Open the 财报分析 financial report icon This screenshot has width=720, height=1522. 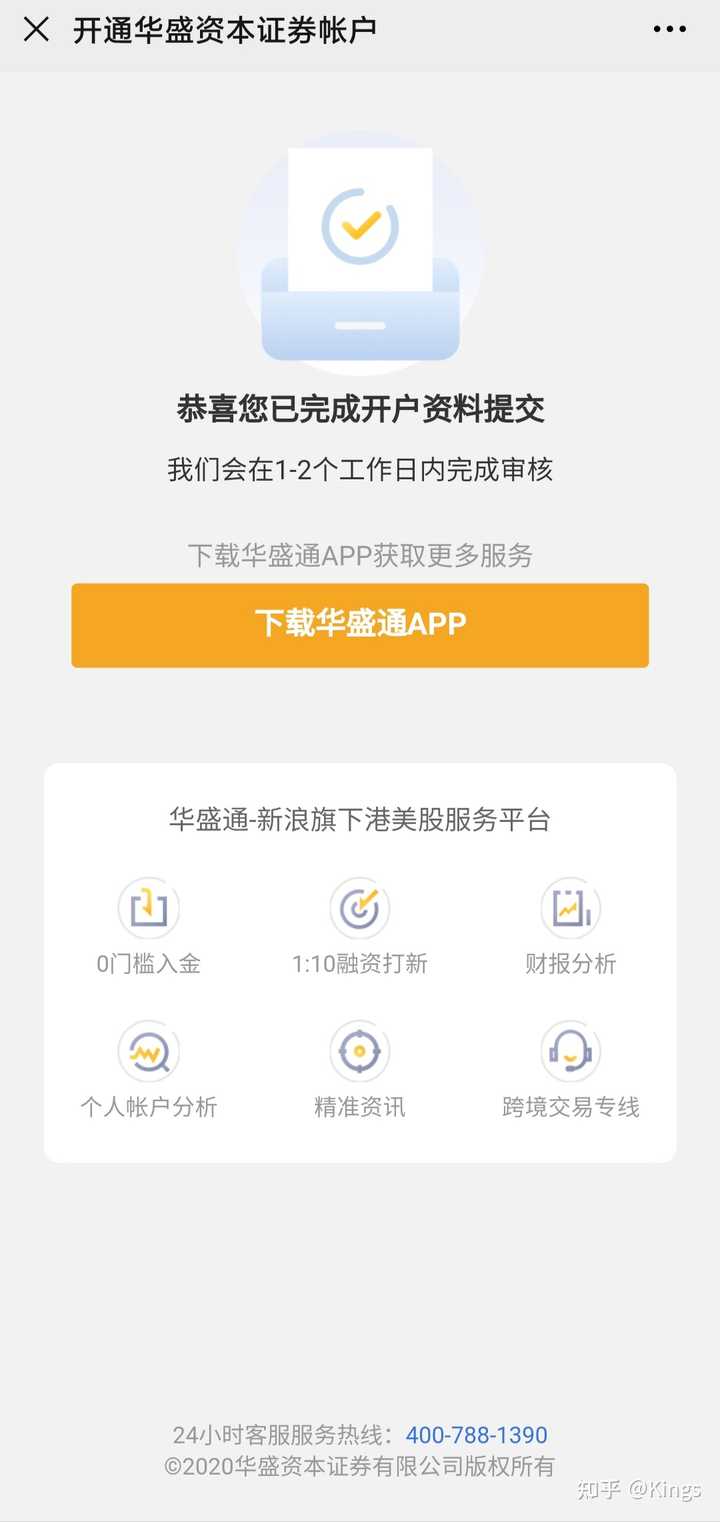coord(571,906)
